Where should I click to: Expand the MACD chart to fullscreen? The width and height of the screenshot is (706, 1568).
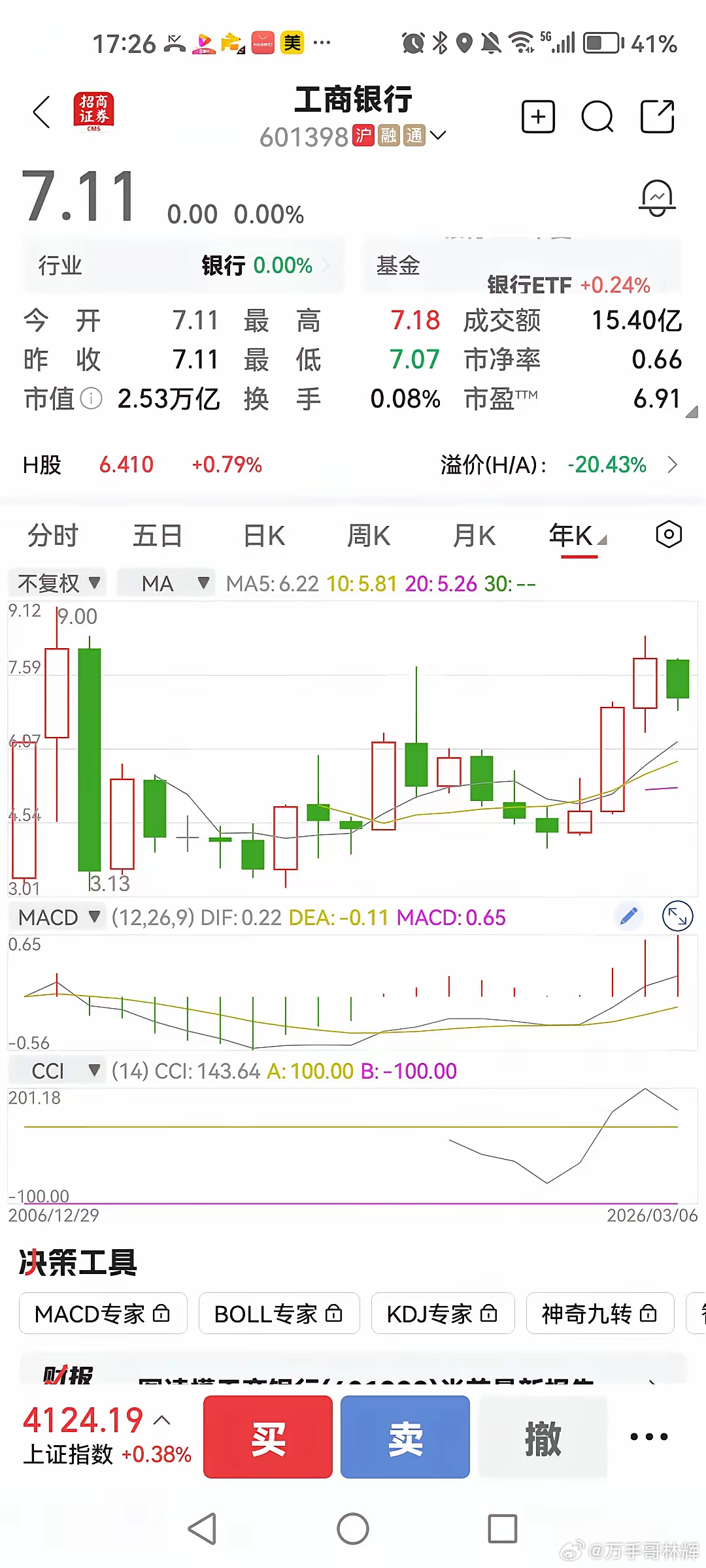(x=677, y=917)
